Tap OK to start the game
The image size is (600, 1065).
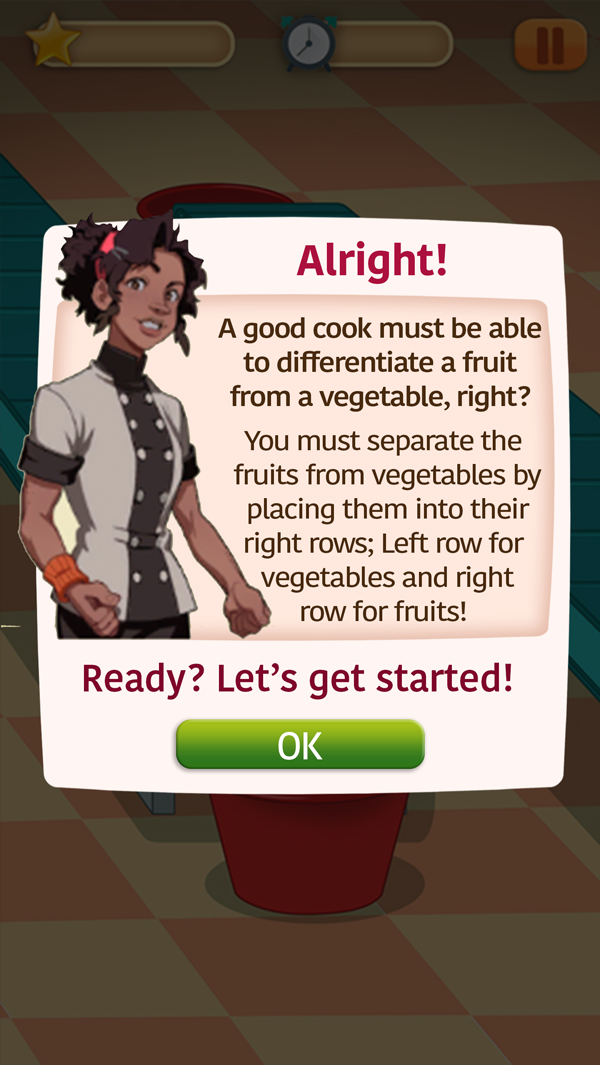tap(300, 744)
